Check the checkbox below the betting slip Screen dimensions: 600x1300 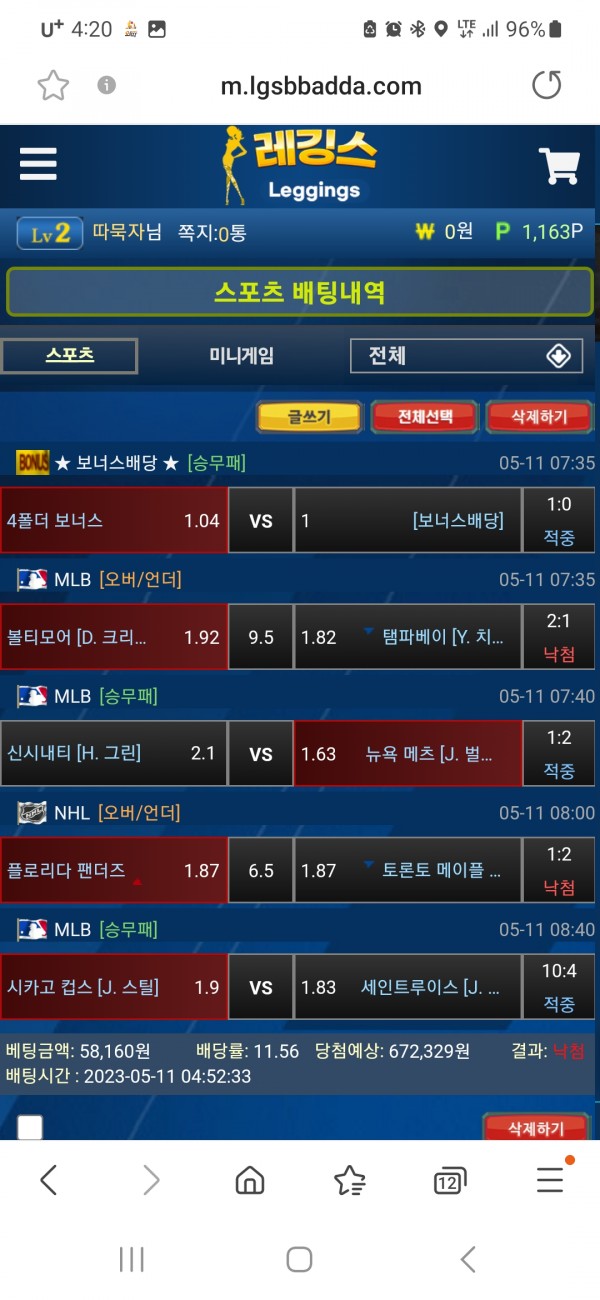[x=30, y=1128]
